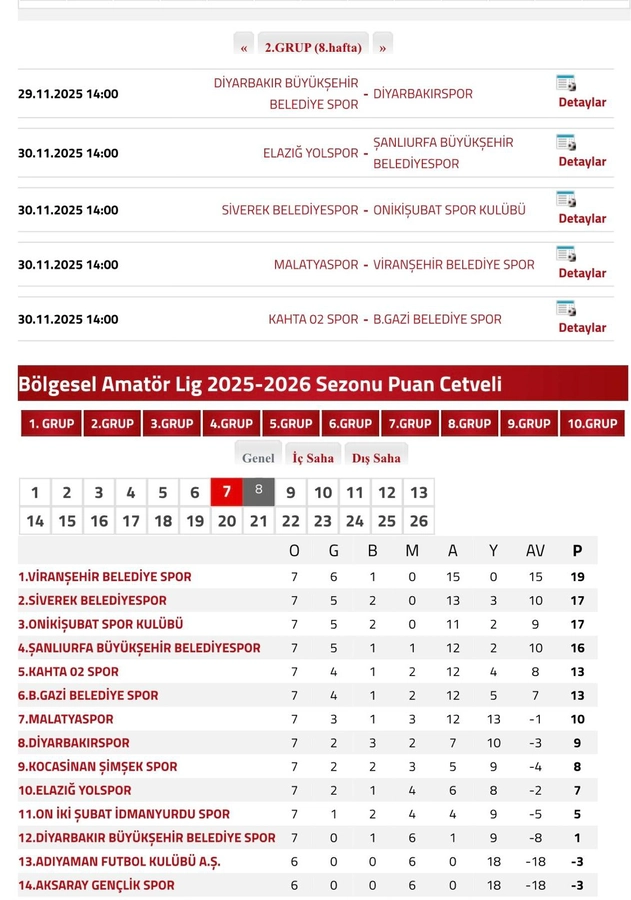Jump to week 1 standings

(35, 492)
